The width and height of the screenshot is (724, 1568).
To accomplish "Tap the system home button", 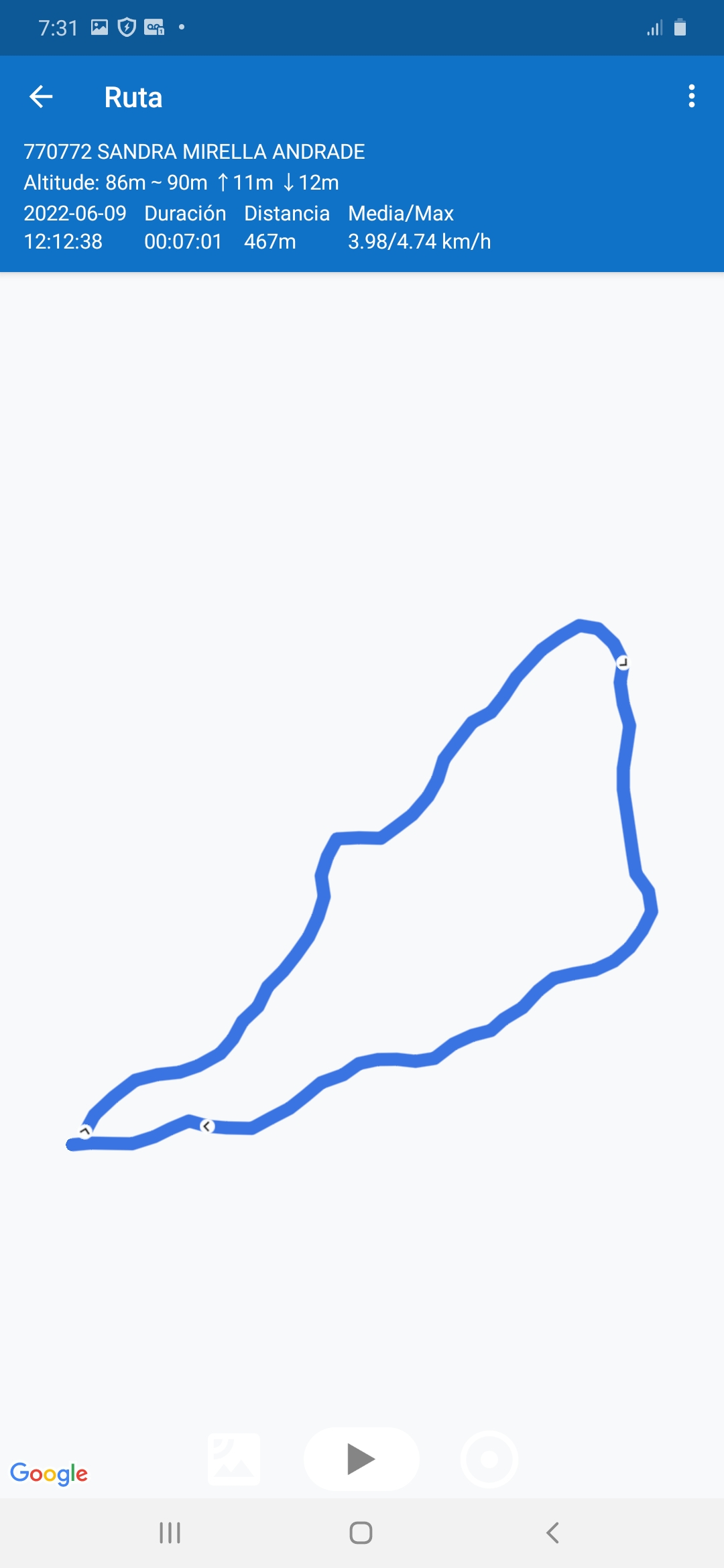I will (361, 1532).
